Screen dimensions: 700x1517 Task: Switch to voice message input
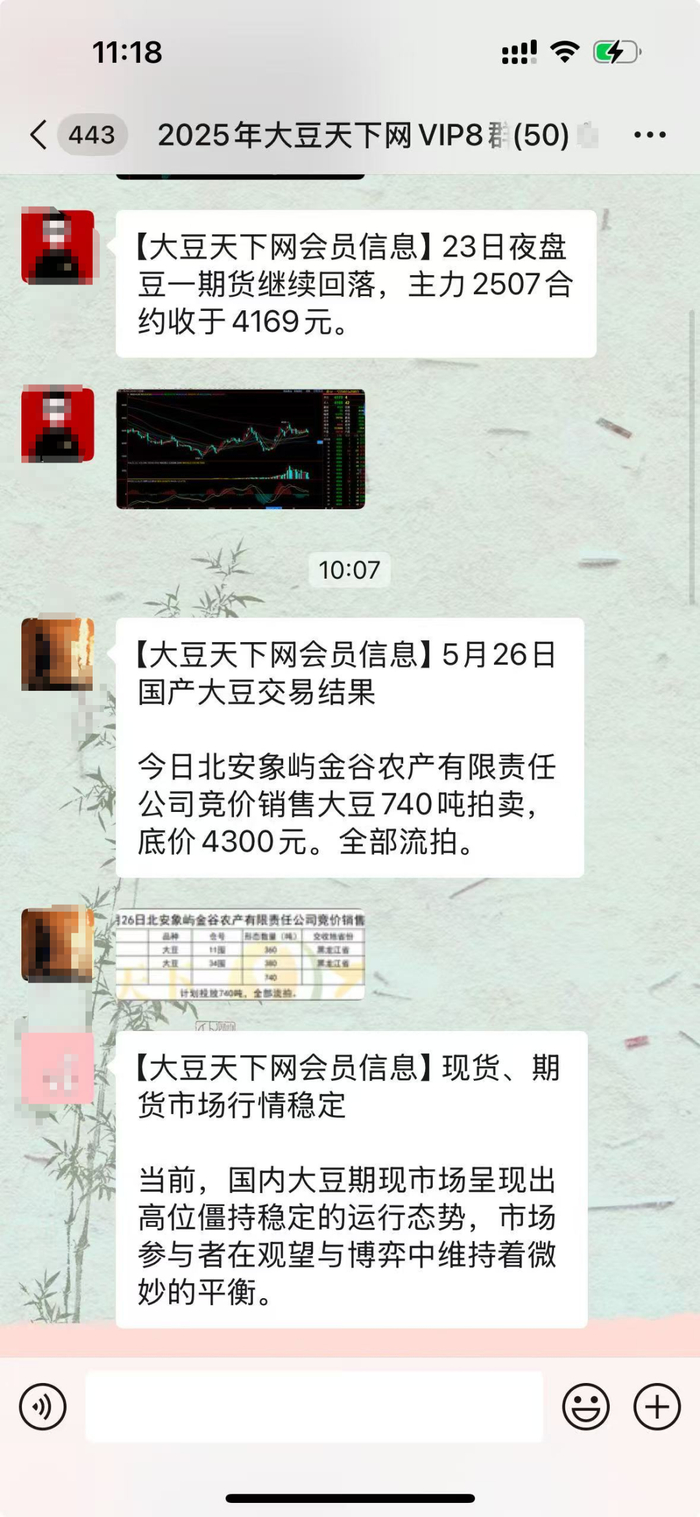[43, 1407]
